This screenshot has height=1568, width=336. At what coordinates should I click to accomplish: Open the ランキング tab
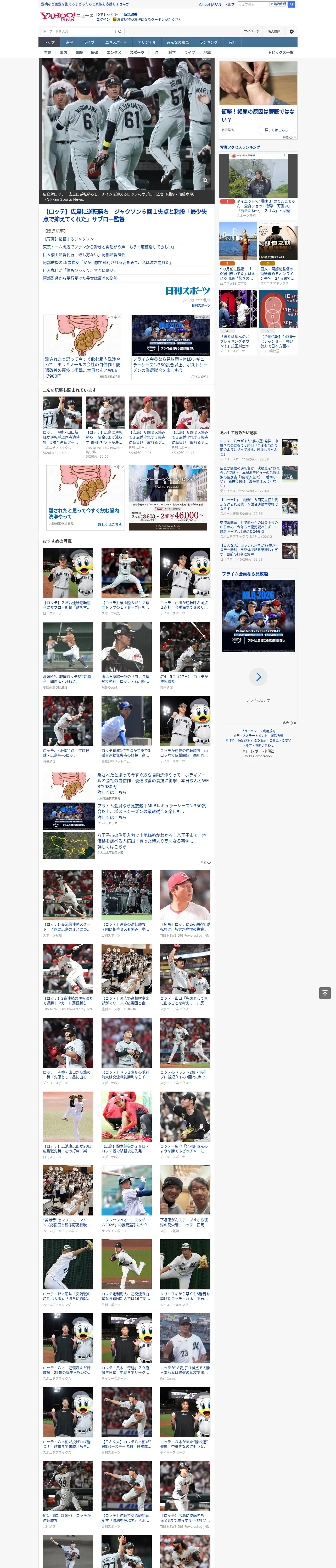coord(209,43)
